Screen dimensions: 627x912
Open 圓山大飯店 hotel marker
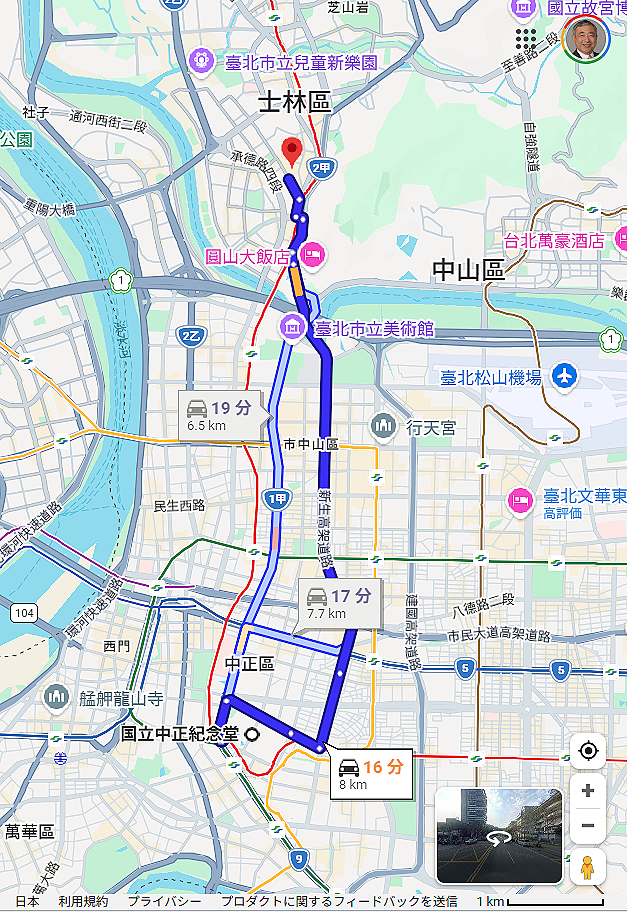312,253
